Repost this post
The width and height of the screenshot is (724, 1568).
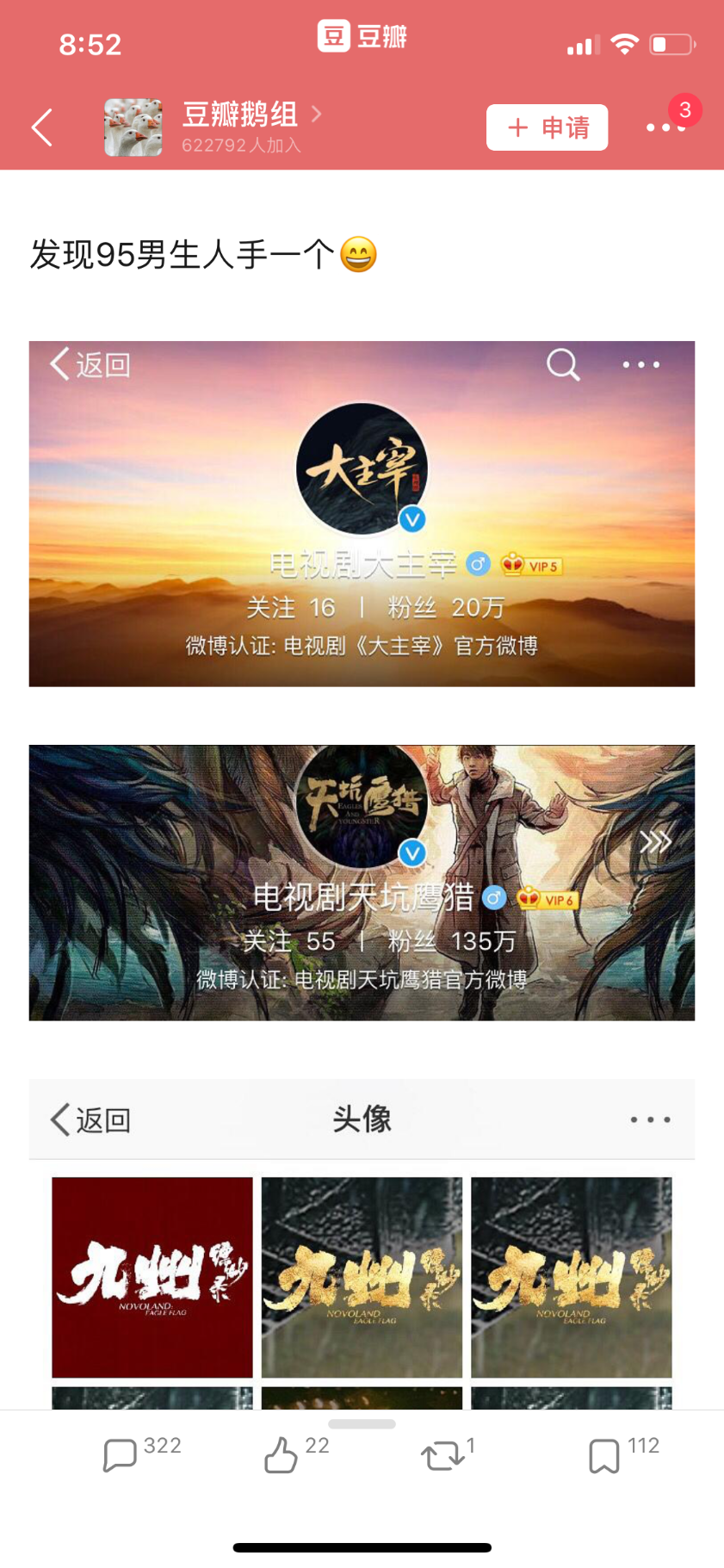[x=448, y=1453]
